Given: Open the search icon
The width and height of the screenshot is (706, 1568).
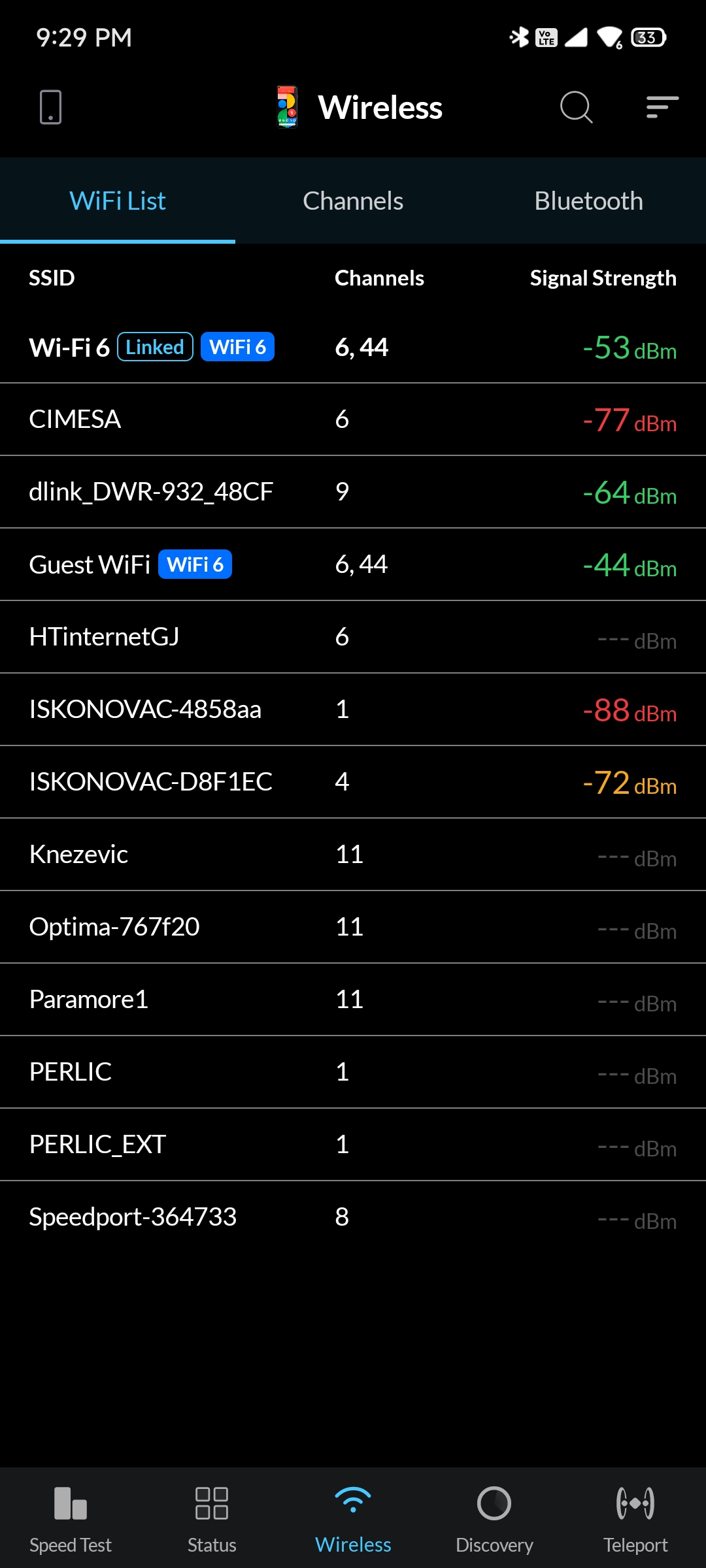Looking at the screenshot, I should click(x=576, y=107).
